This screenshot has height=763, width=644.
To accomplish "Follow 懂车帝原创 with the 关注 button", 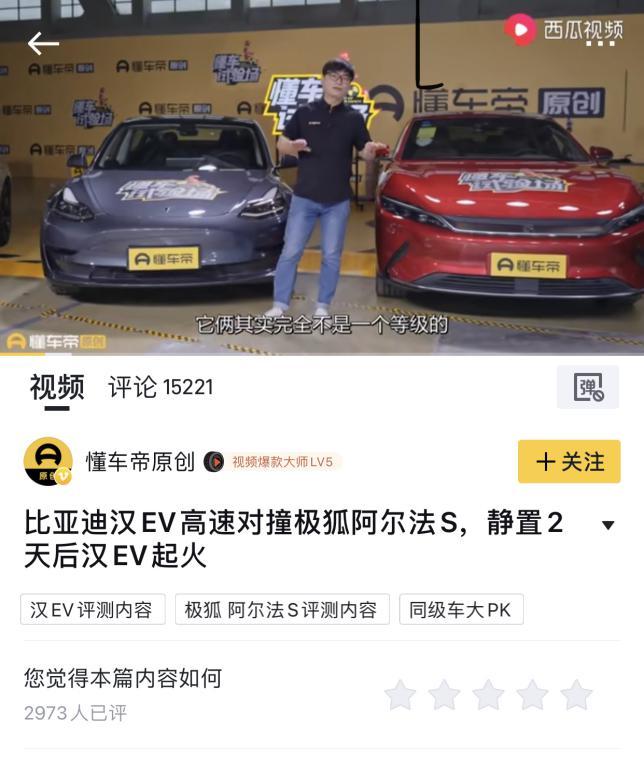I will pyautogui.click(x=569, y=461).
